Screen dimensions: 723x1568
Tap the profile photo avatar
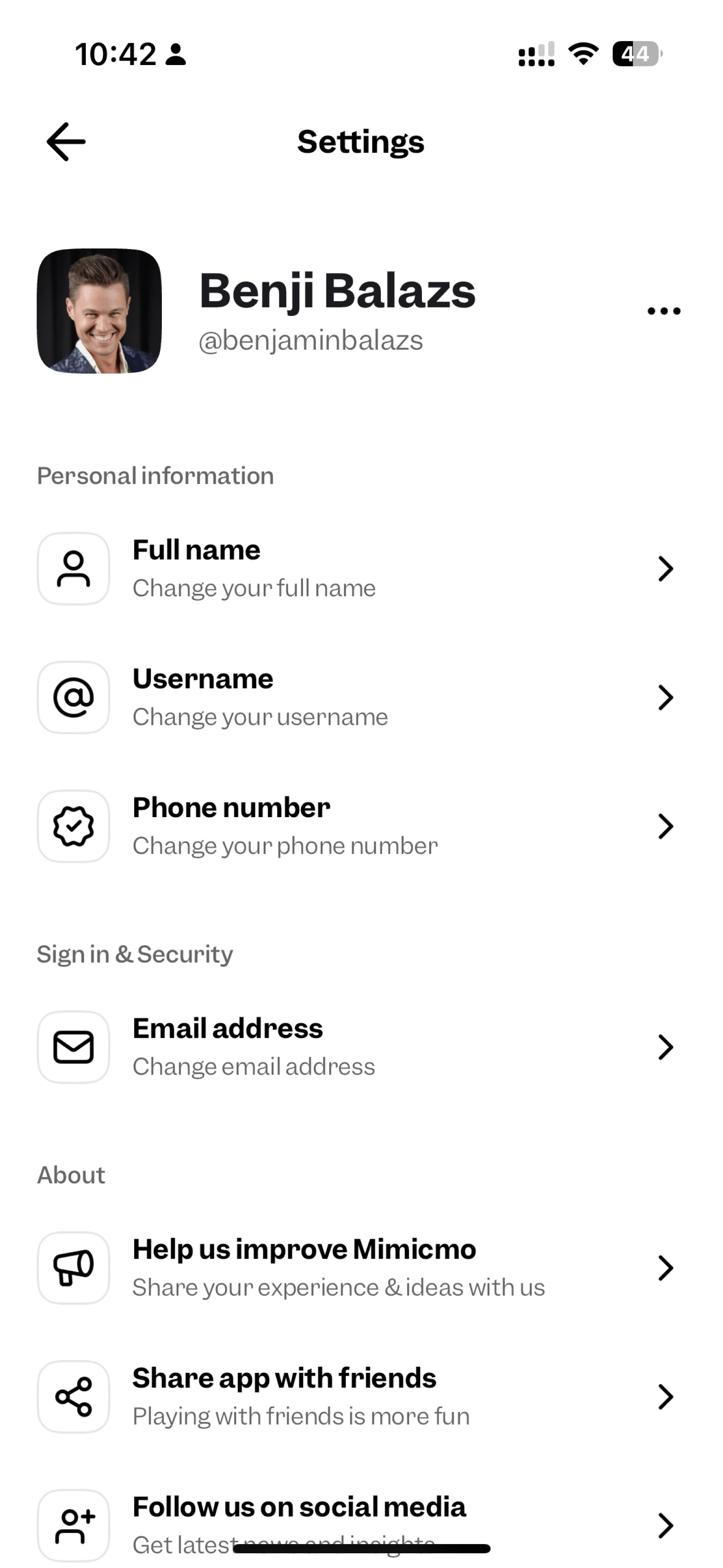tap(99, 311)
